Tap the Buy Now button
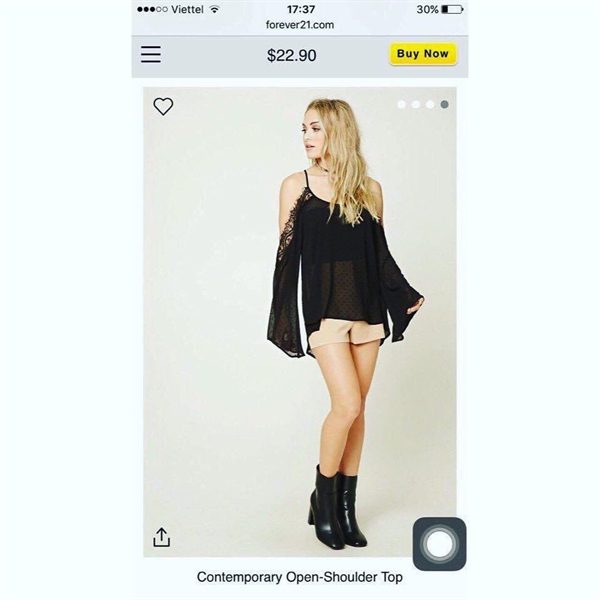Viewport: 600px width, 600px height. 423,54
